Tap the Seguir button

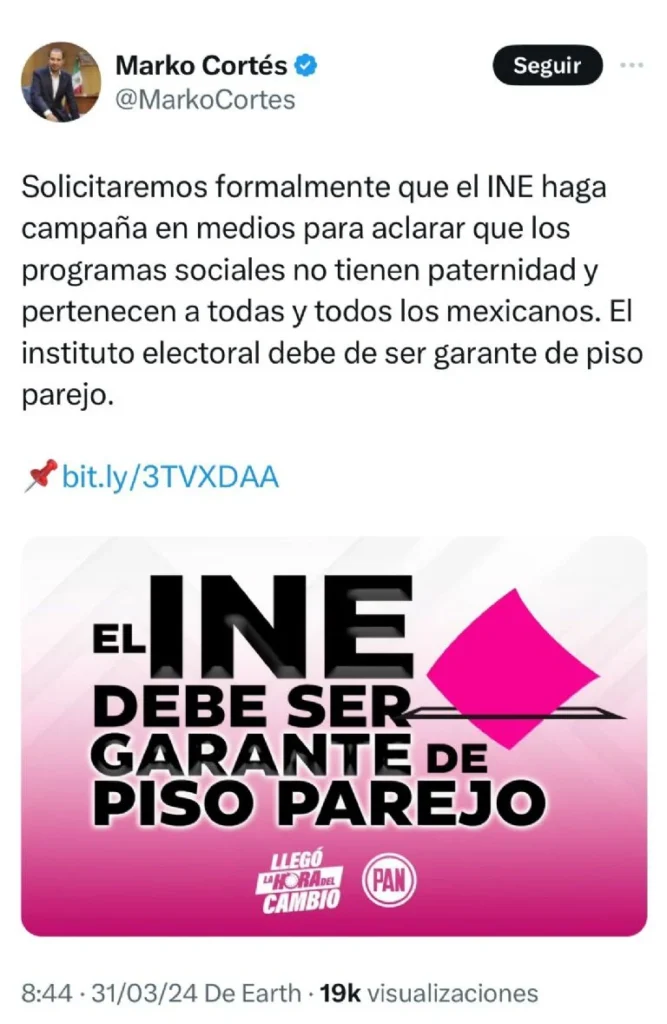coord(547,67)
